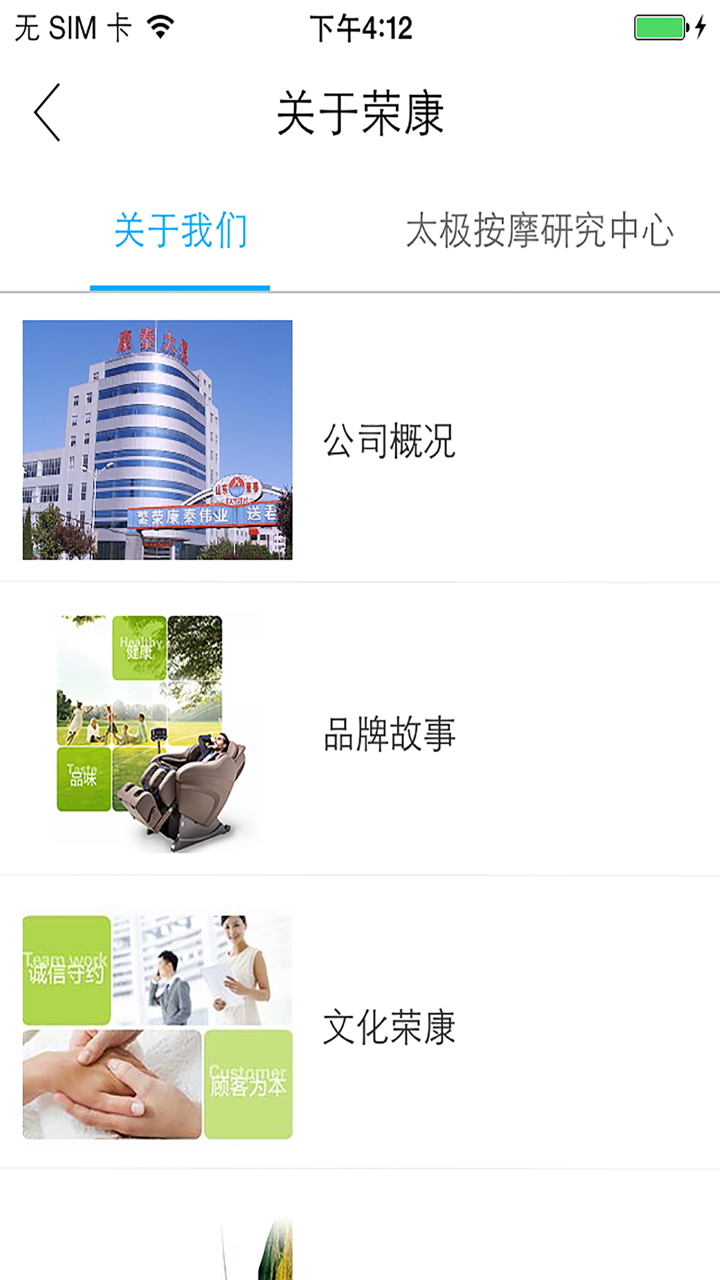Tap the 下午4:12 clock display
The height and width of the screenshot is (1280, 720).
coord(357,28)
